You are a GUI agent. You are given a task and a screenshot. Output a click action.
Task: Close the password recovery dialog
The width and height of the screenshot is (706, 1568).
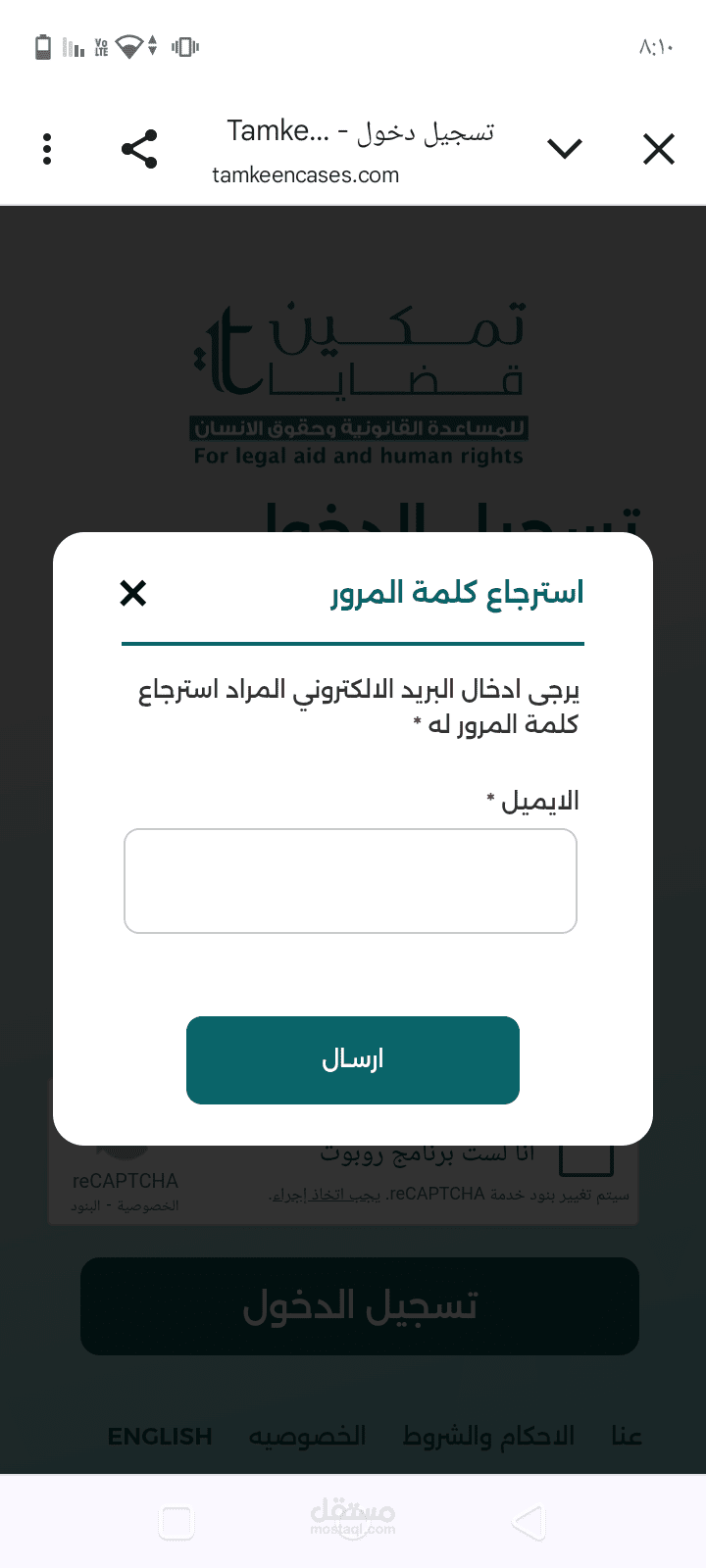[x=133, y=593]
